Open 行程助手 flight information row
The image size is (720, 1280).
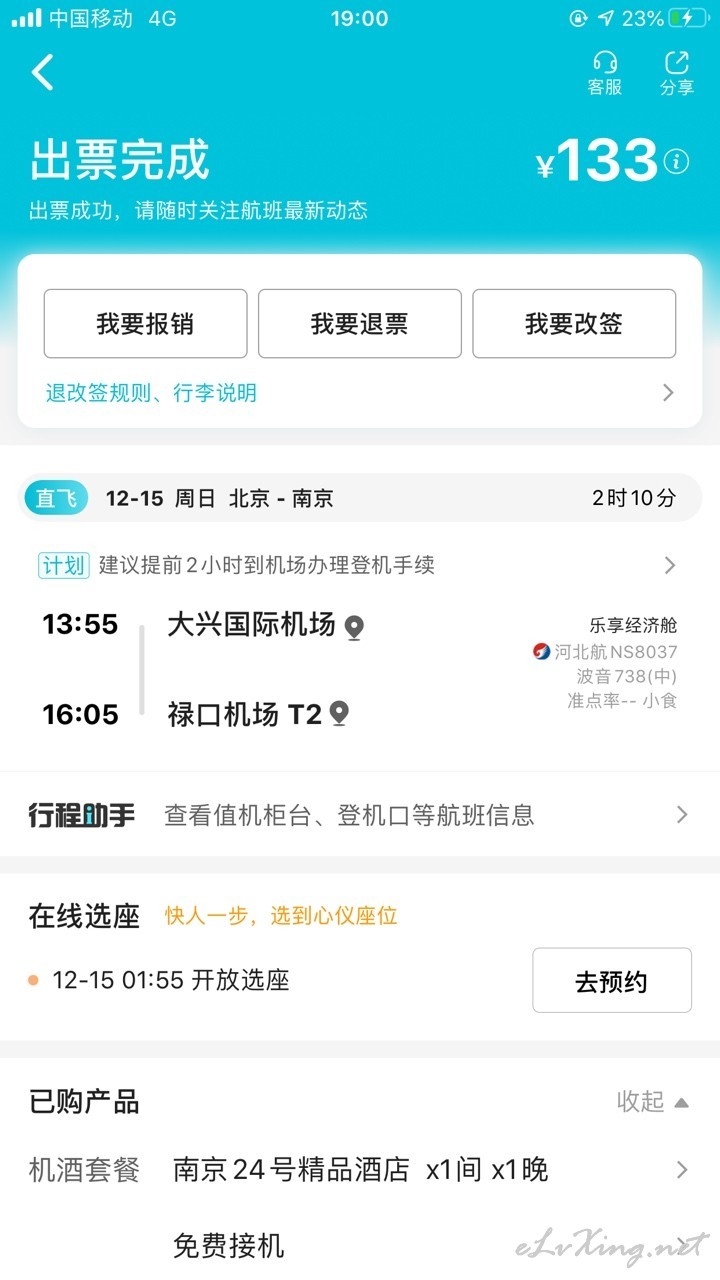(x=360, y=815)
